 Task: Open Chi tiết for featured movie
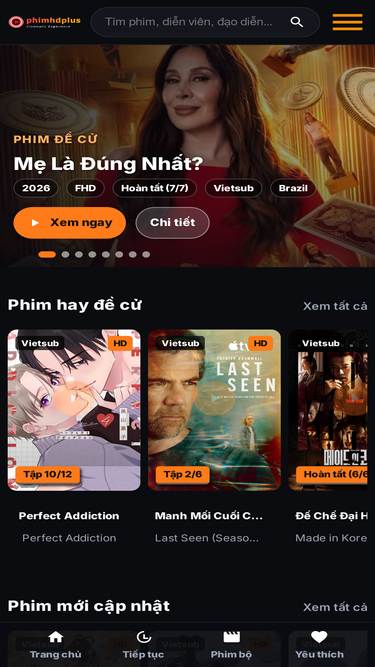[x=173, y=222]
